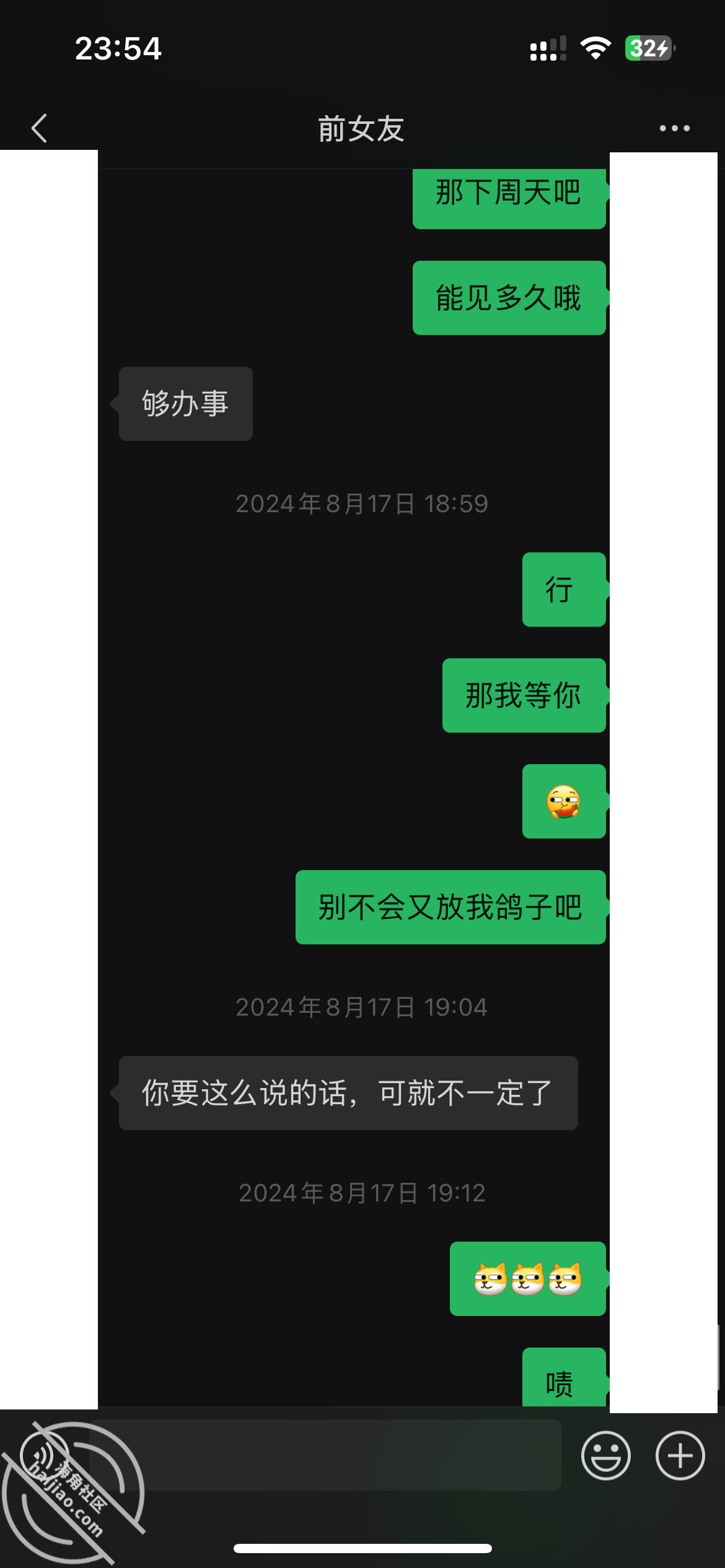Open the plus attachment menu
The height and width of the screenshot is (1568, 725).
click(x=680, y=1455)
